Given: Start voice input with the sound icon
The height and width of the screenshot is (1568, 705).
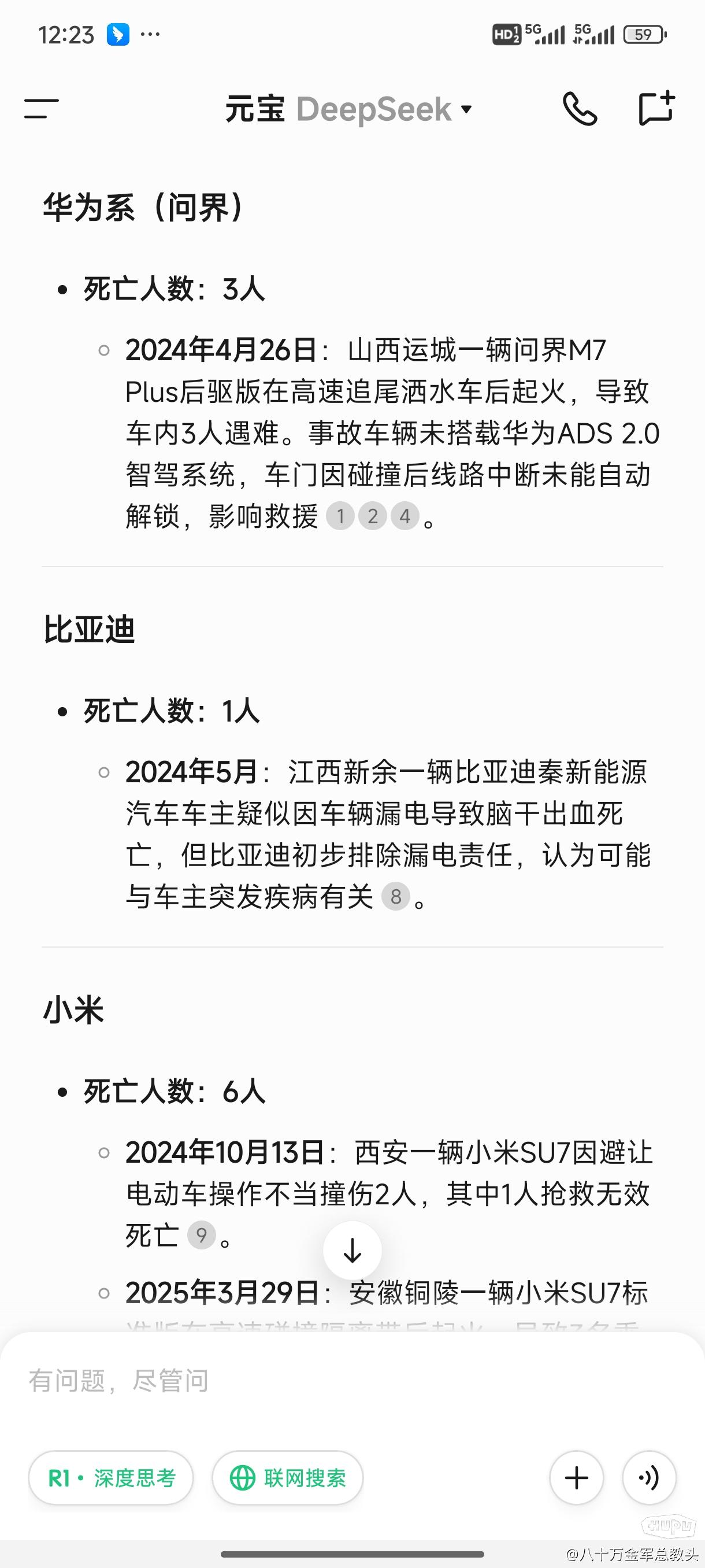Looking at the screenshot, I should point(649,1478).
